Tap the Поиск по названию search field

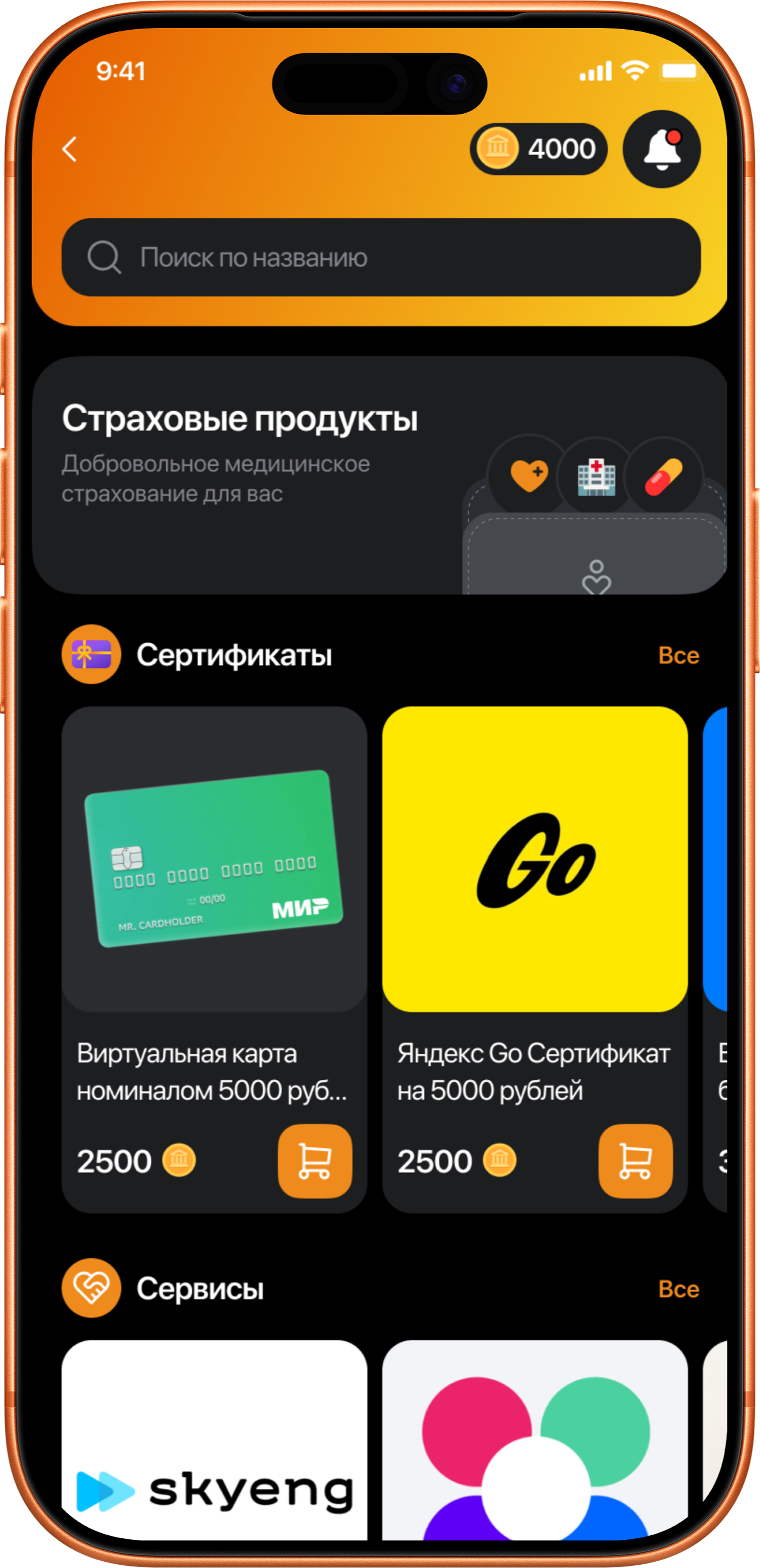pos(381,257)
